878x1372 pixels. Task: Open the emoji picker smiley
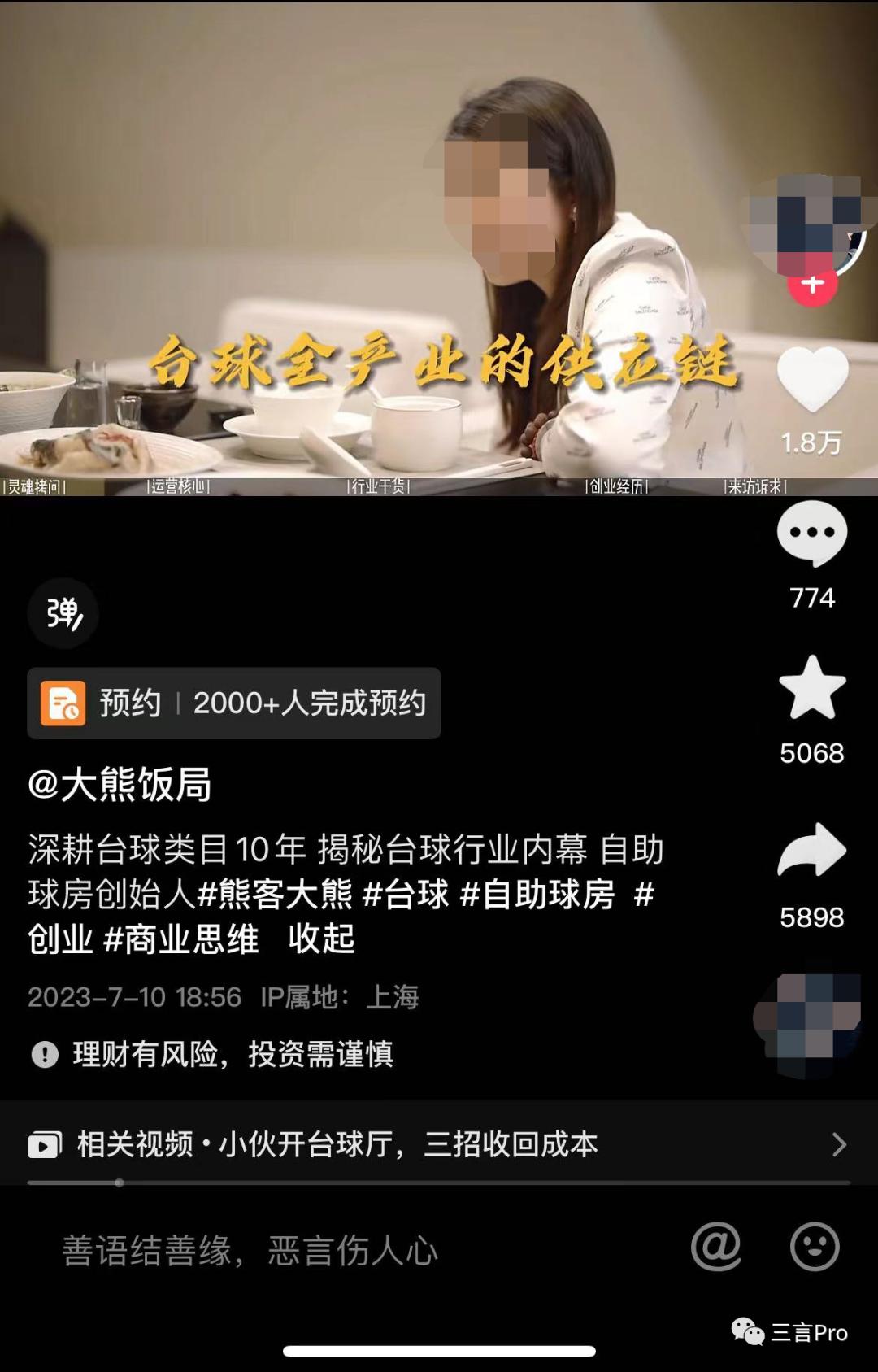tap(814, 1246)
